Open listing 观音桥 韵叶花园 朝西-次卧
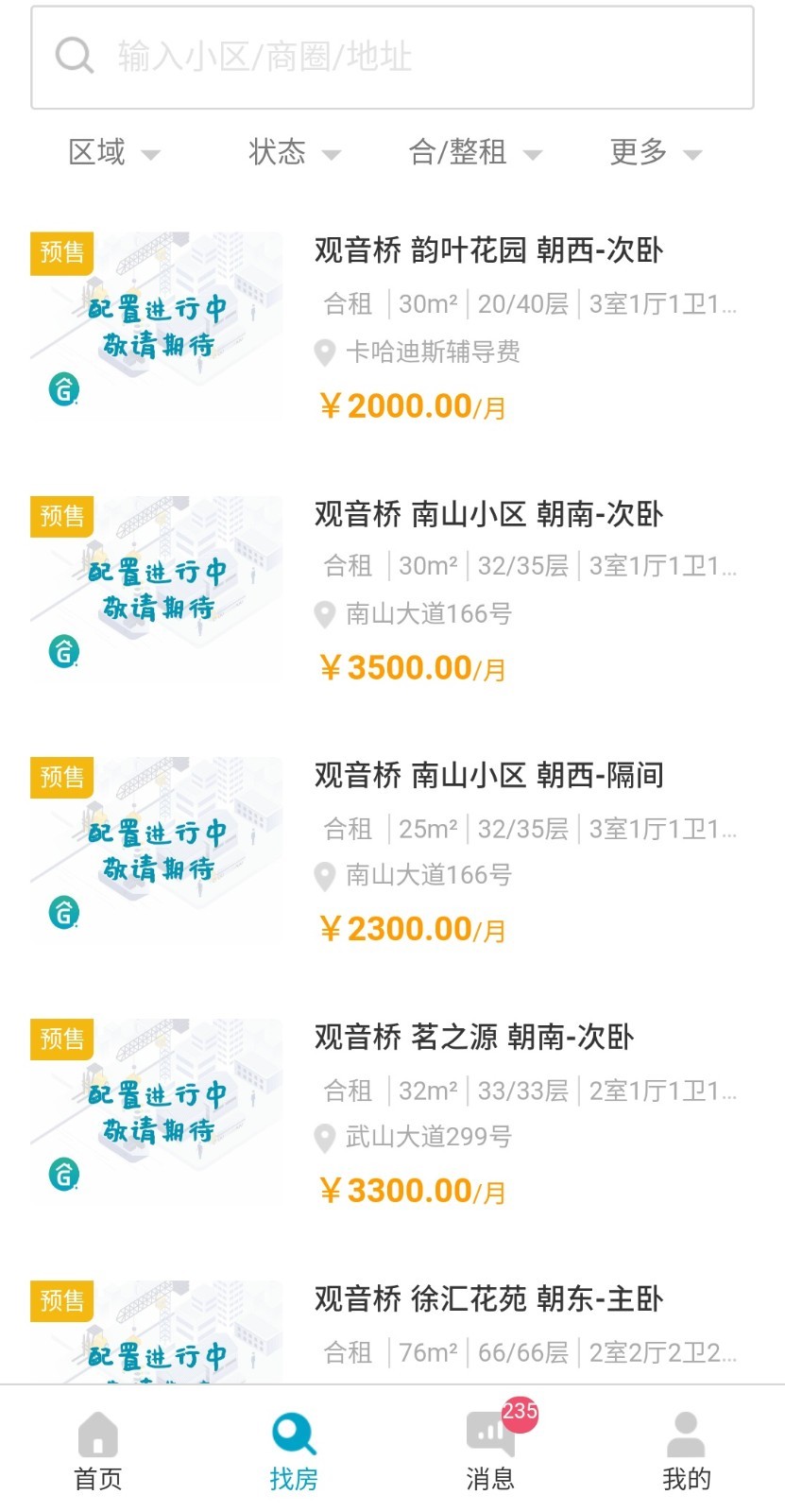This screenshot has height=1512, width=785. click(490, 251)
